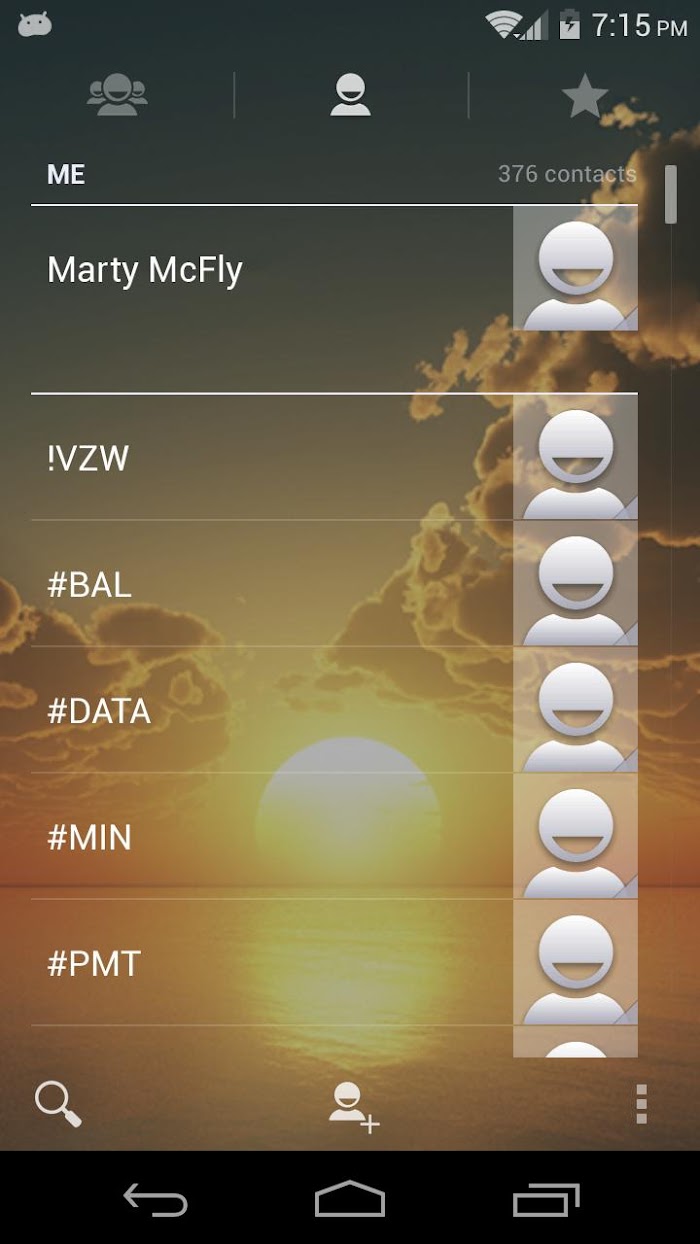700x1244 pixels.
Task: Tap the photo badge beside #DATA
Action: point(575,709)
